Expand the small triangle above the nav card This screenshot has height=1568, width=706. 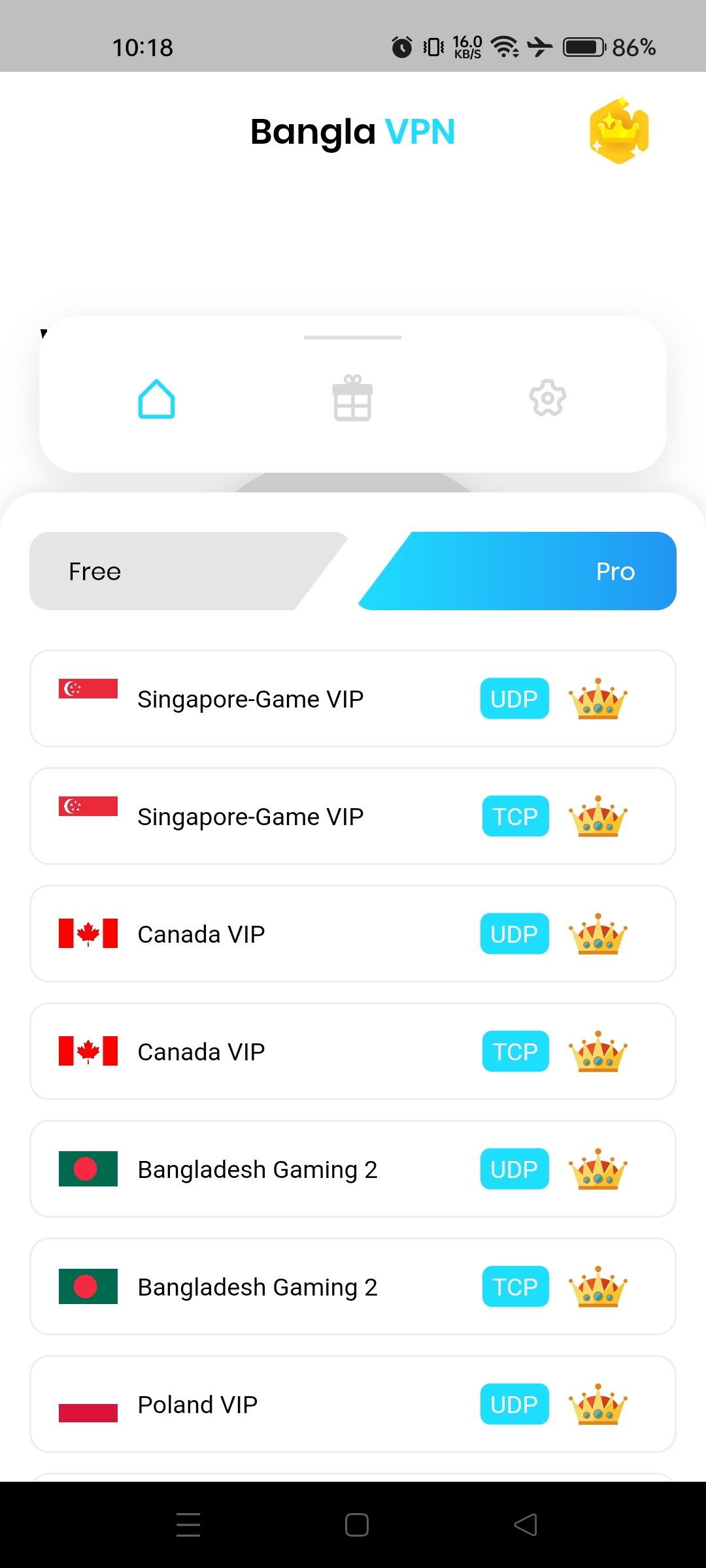[x=44, y=334]
